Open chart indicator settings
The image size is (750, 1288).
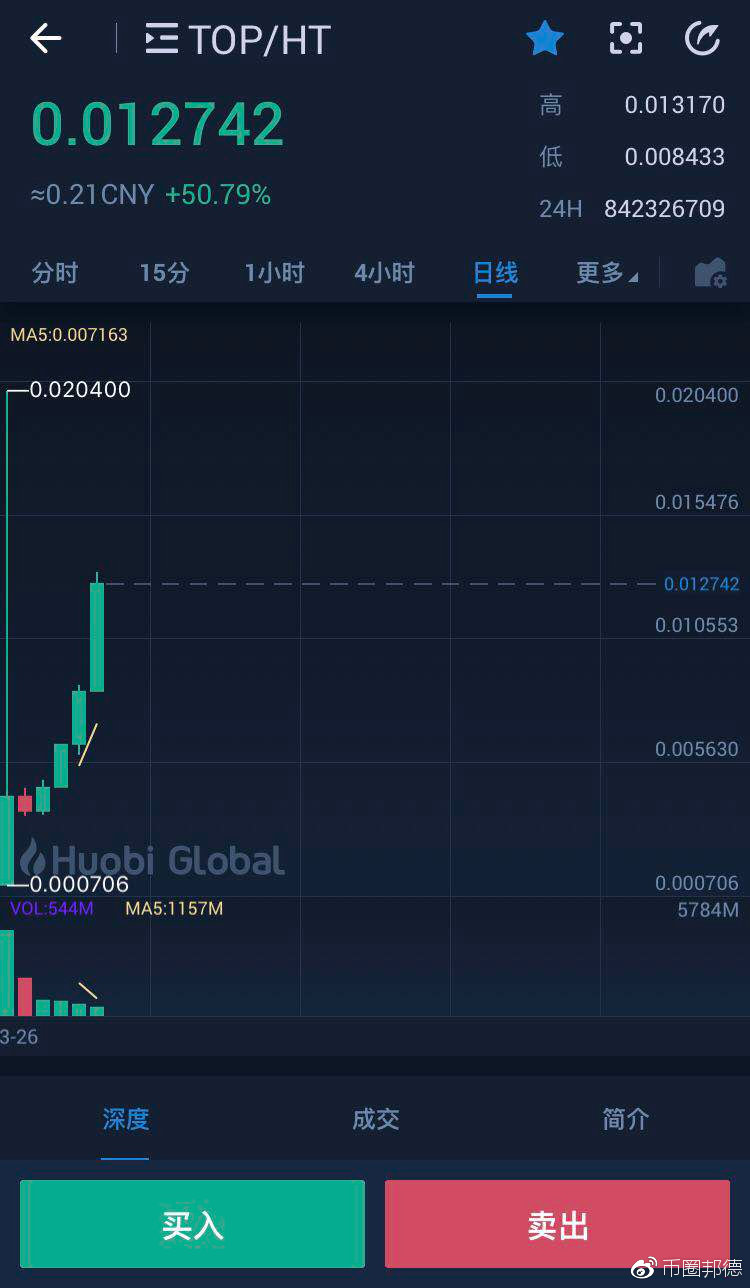pyautogui.click(x=711, y=273)
